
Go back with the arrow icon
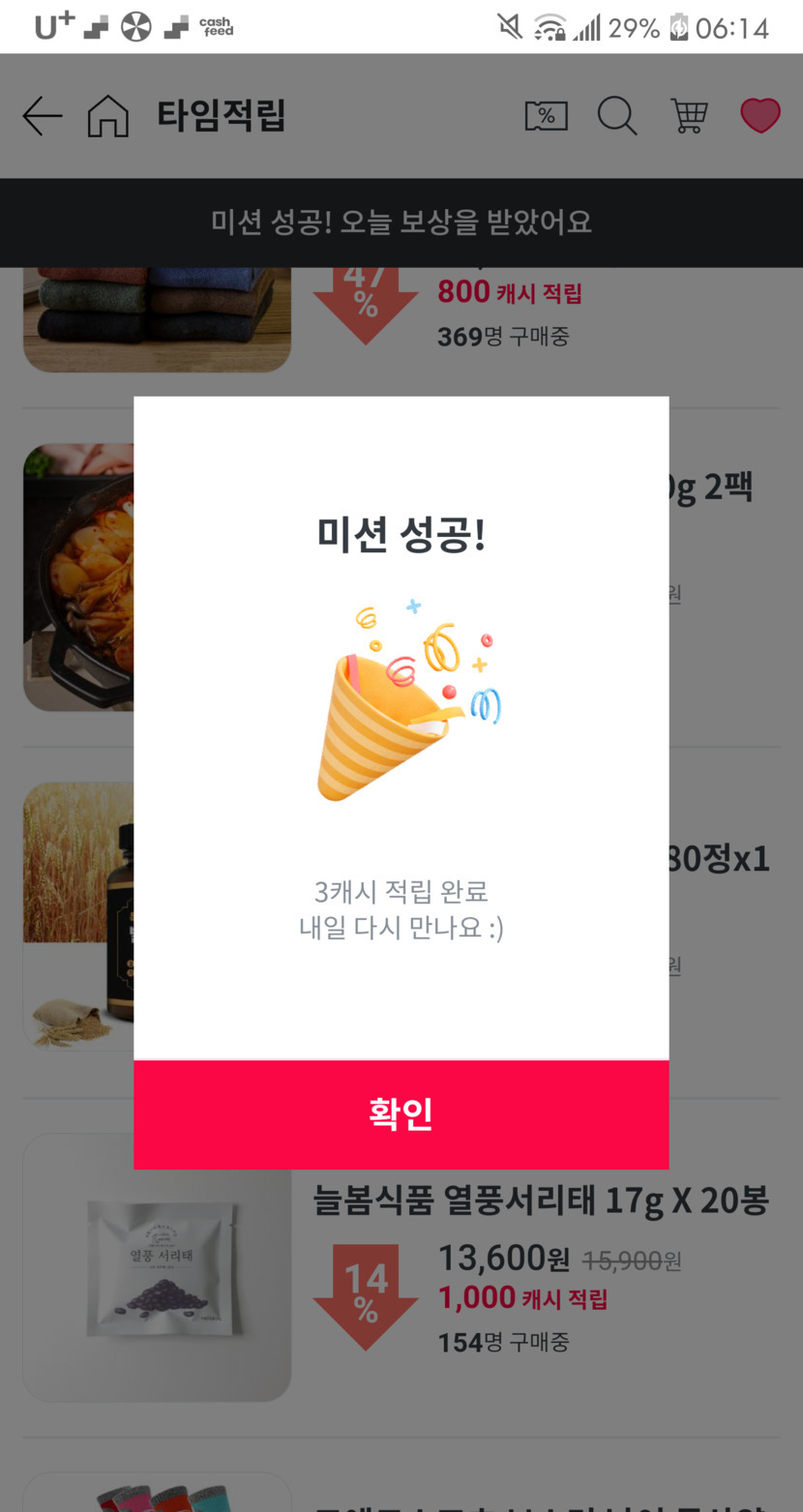43,117
